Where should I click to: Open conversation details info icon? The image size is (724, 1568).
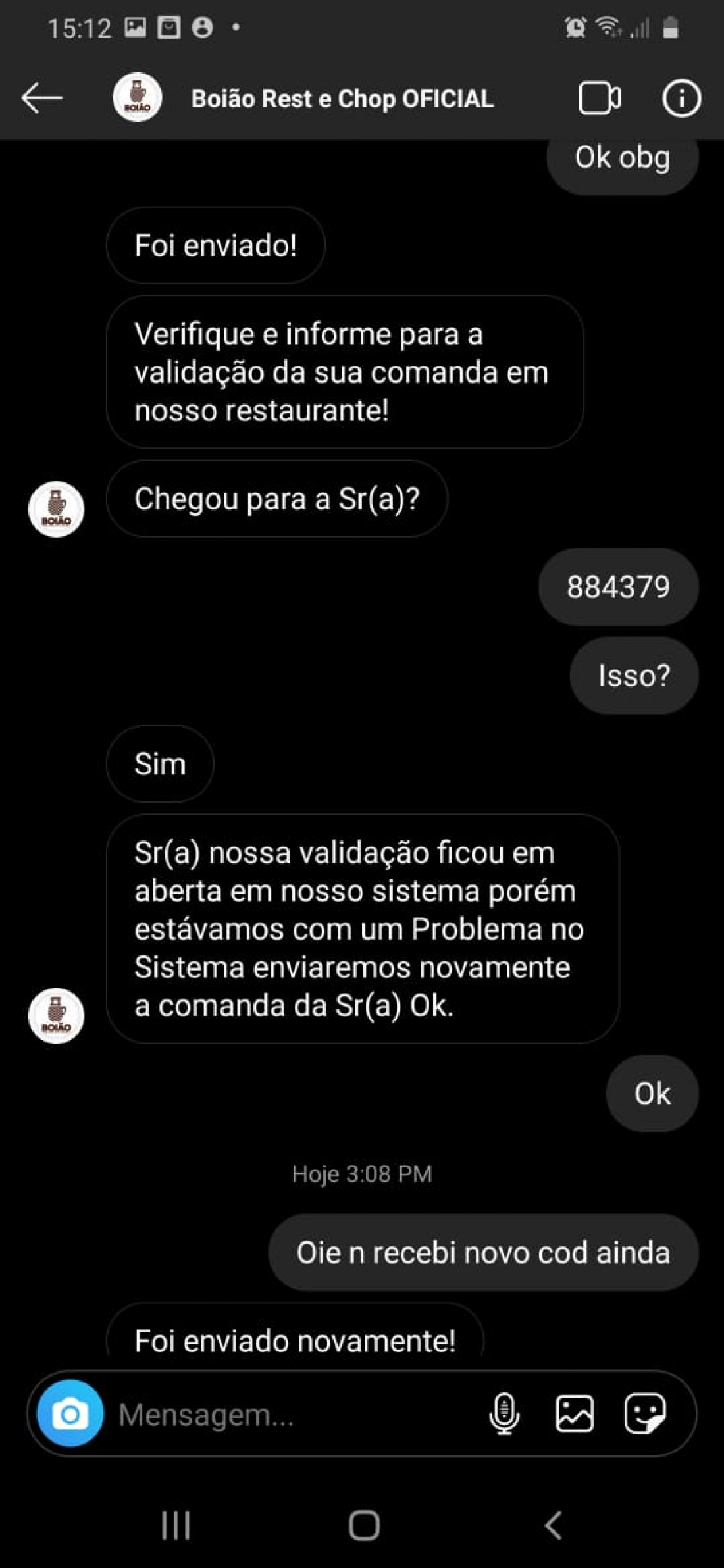(681, 99)
